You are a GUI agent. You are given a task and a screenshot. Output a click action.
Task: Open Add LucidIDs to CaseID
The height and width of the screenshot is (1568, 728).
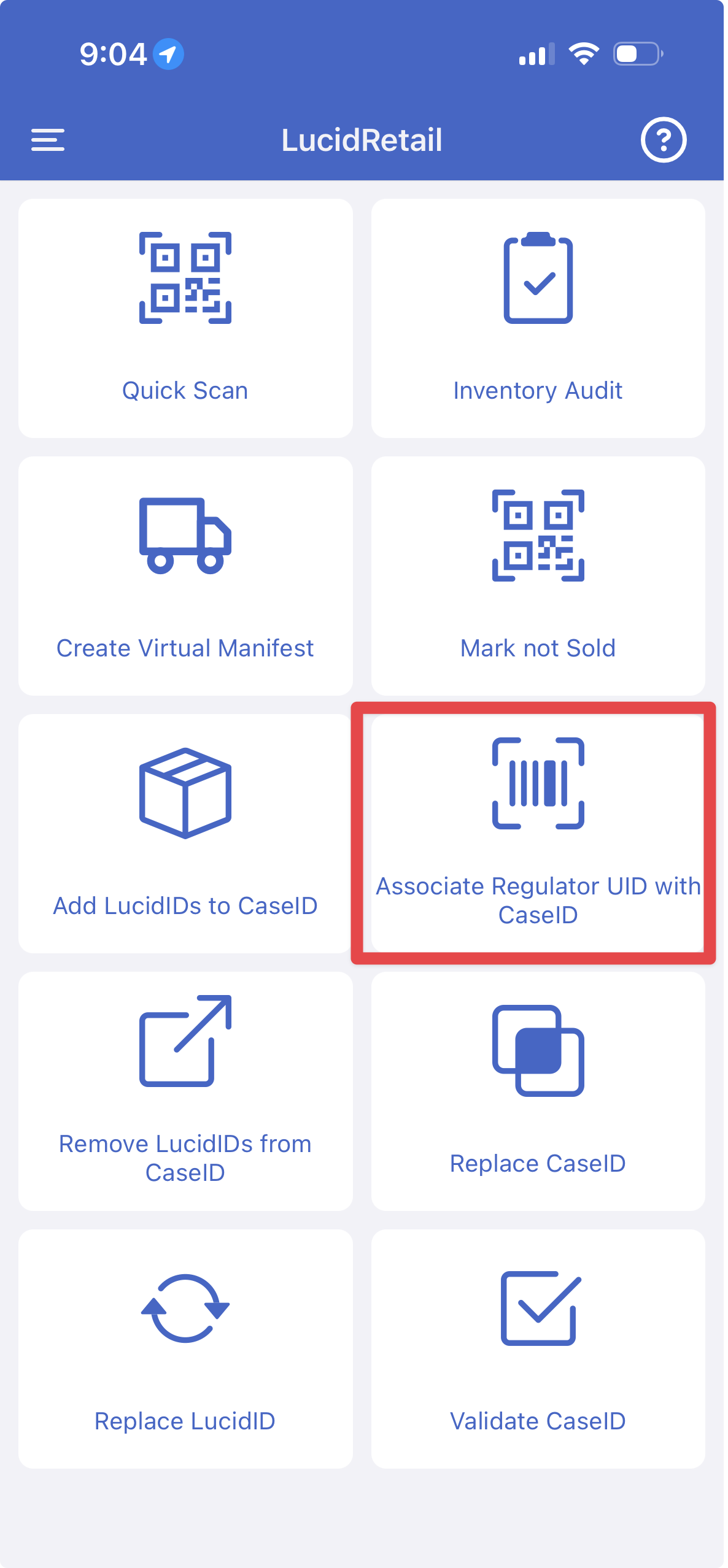[x=185, y=833]
